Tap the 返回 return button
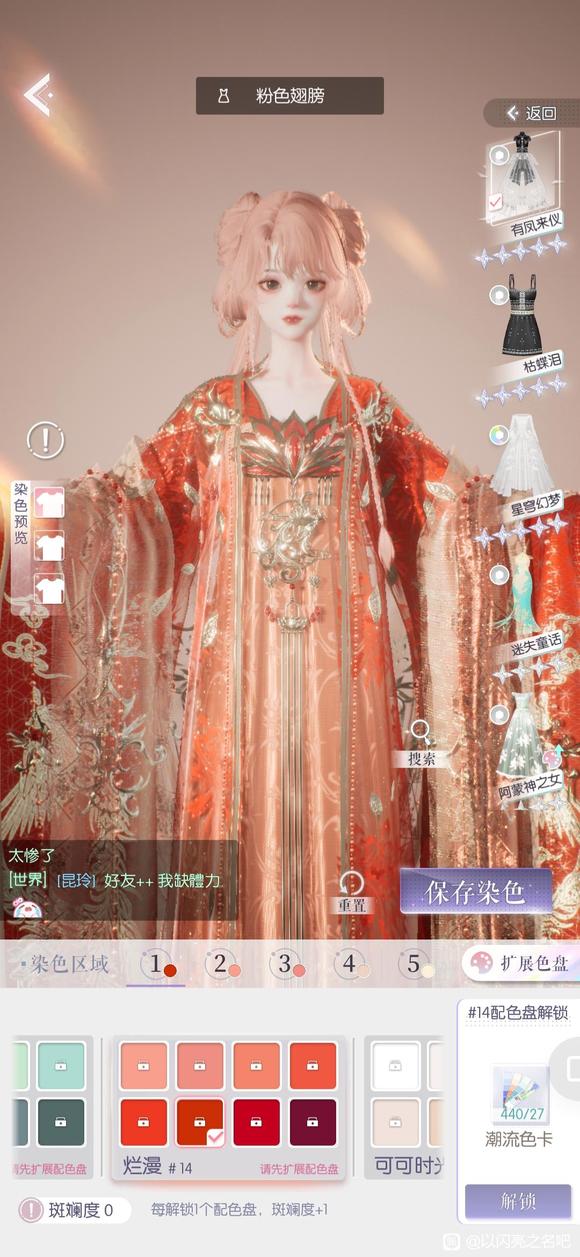The height and width of the screenshot is (1257, 580). coord(531,113)
